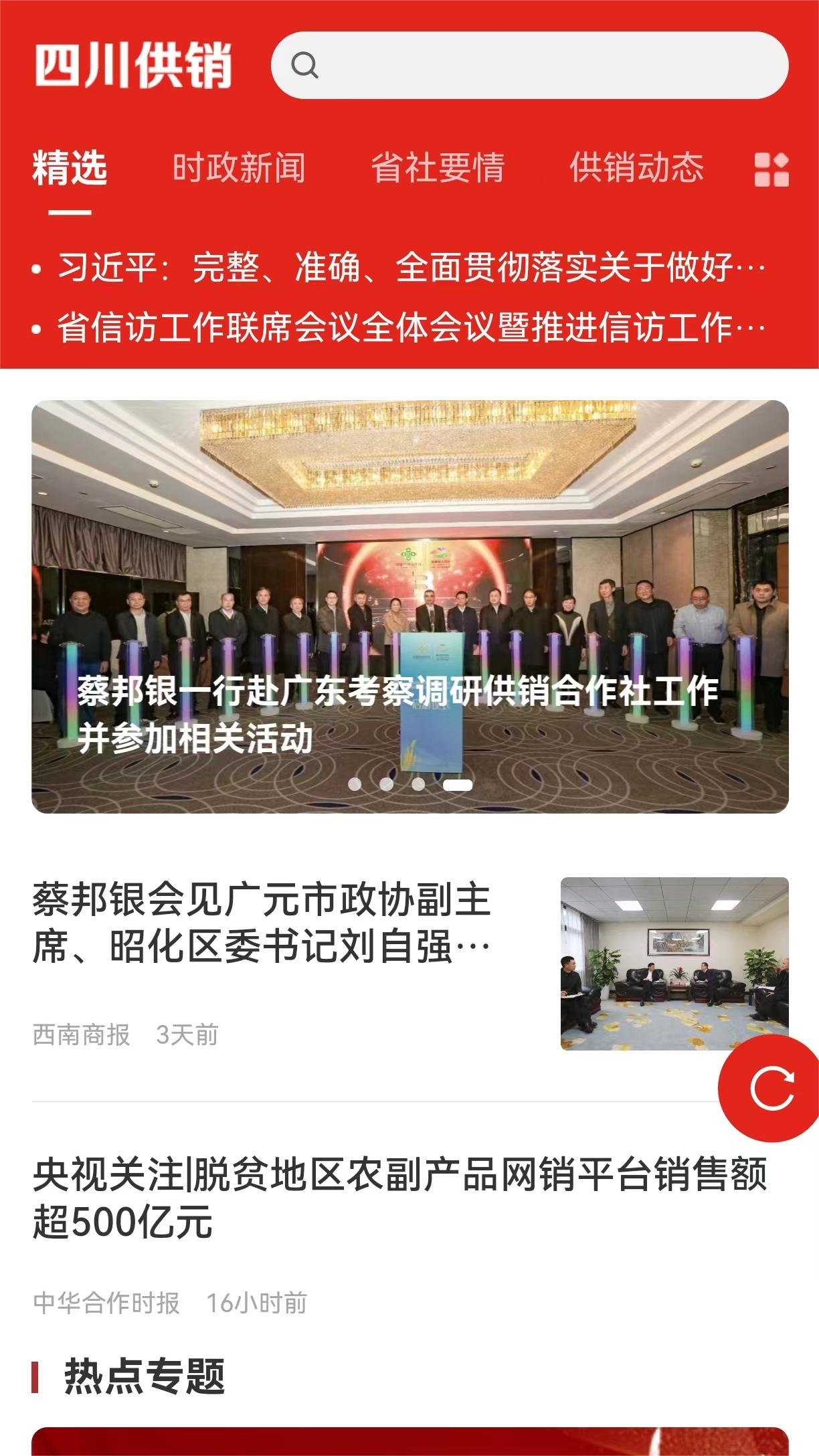Click the active white carousel position bar
Viewport: 819px width, 1456px height.
(457, 786)
